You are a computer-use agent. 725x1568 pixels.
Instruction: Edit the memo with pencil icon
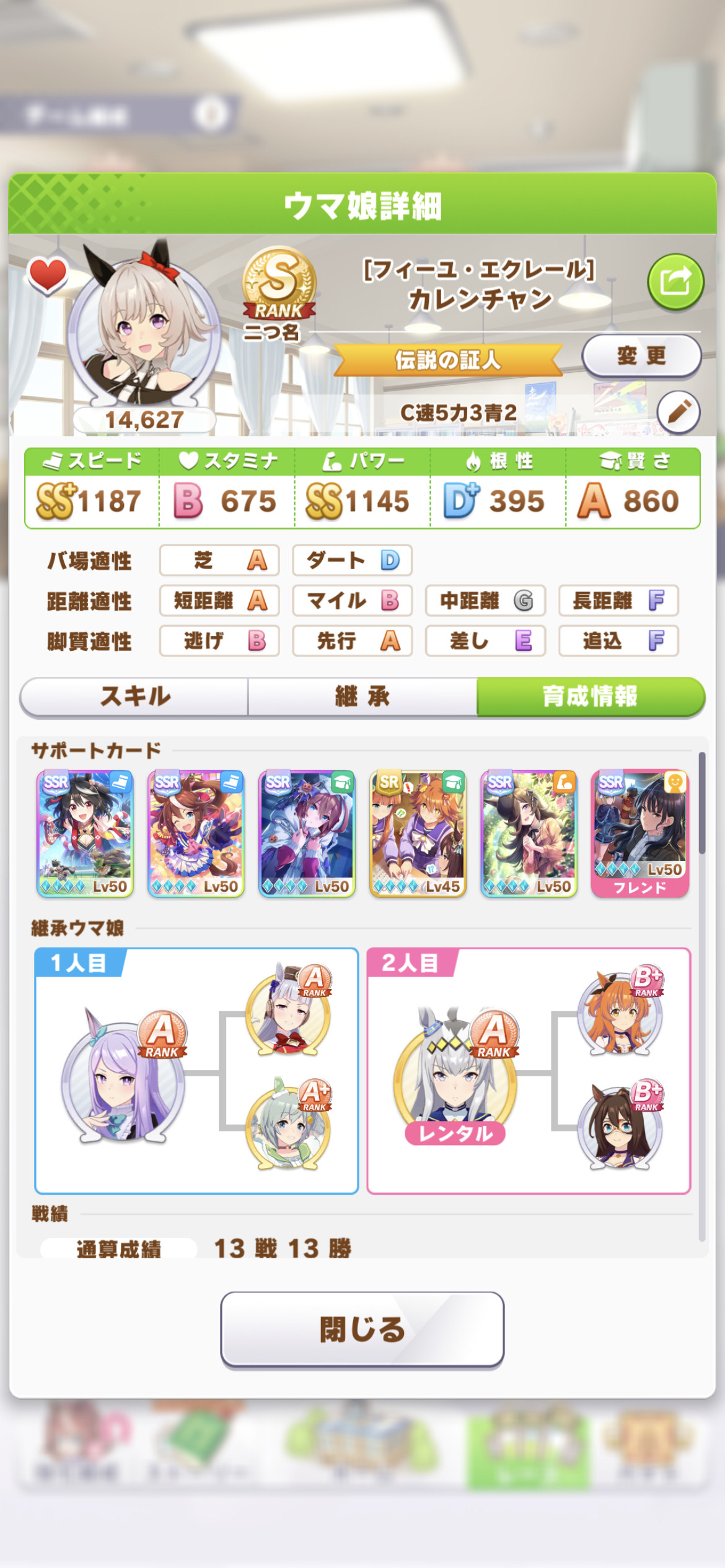pos(679,411)
